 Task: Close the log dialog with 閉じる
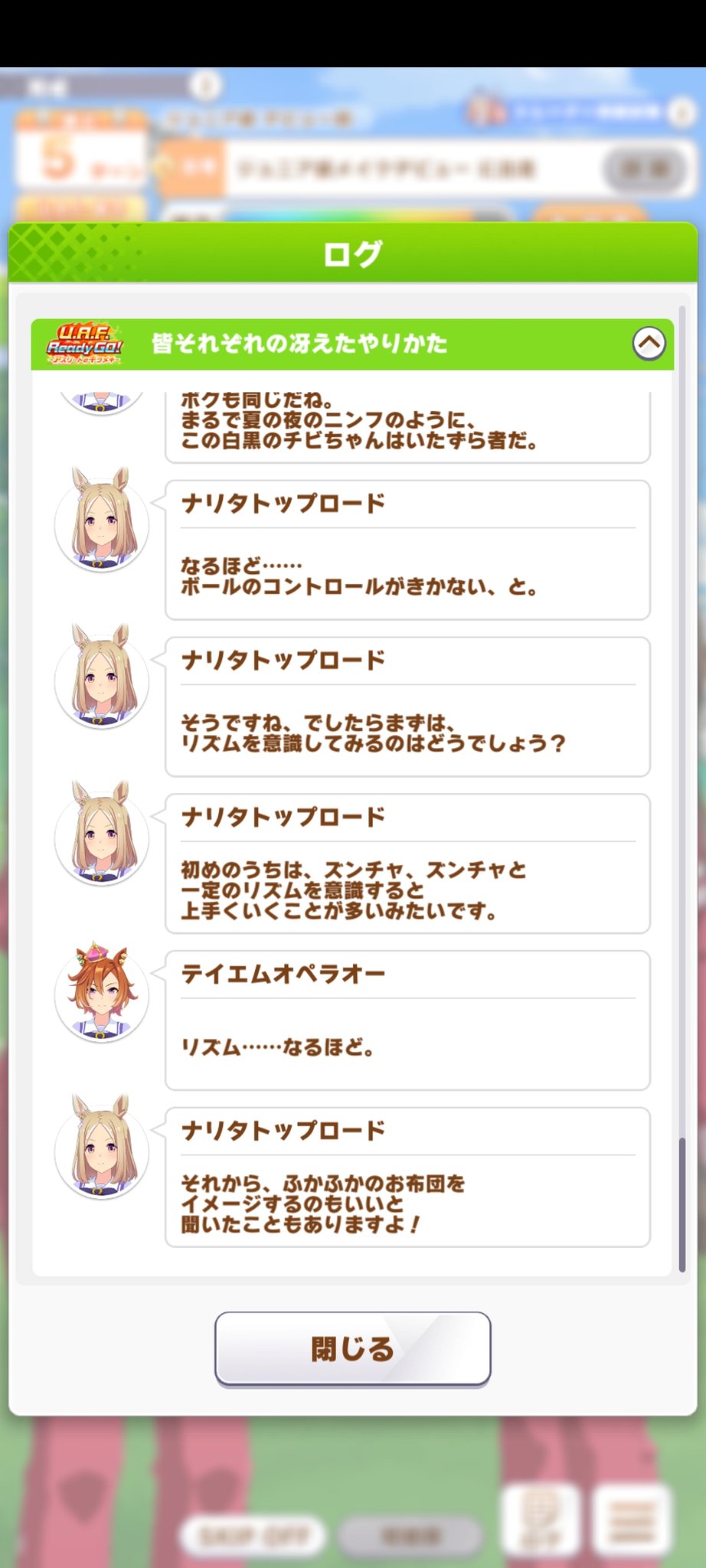pyautogui.click(x=352, y=1348)
